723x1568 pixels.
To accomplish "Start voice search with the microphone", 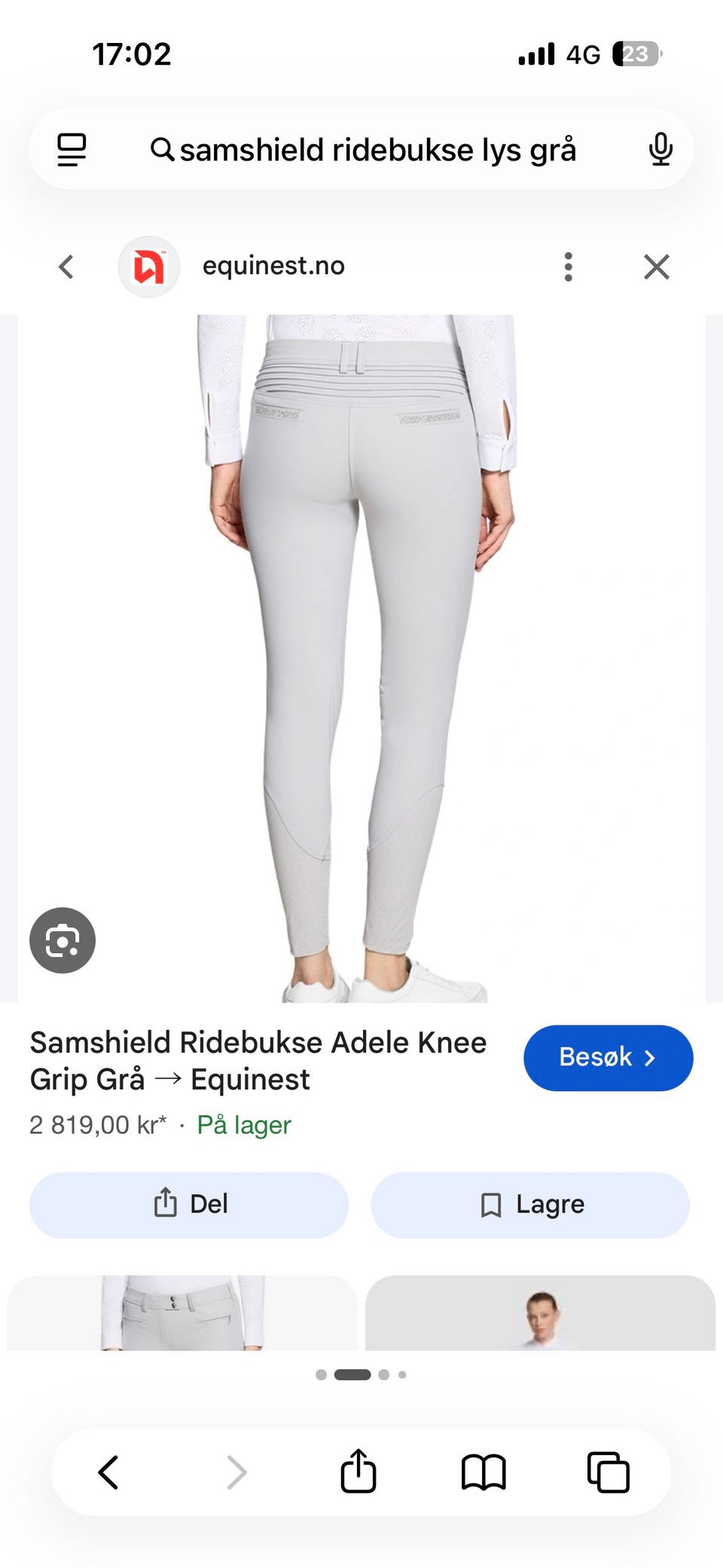I will coord(660,149).
